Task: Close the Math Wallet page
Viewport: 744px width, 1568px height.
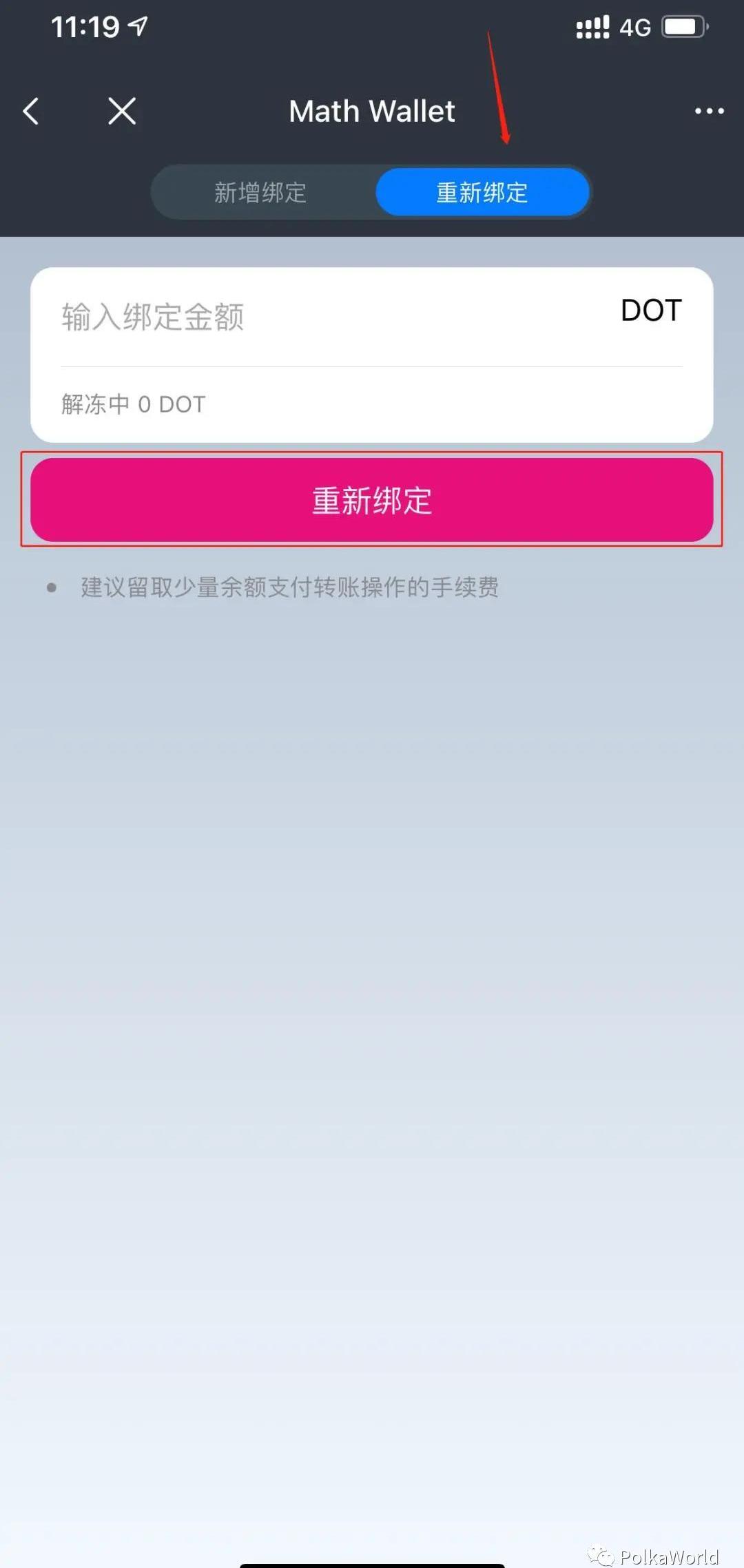Action: click(122, 111)
